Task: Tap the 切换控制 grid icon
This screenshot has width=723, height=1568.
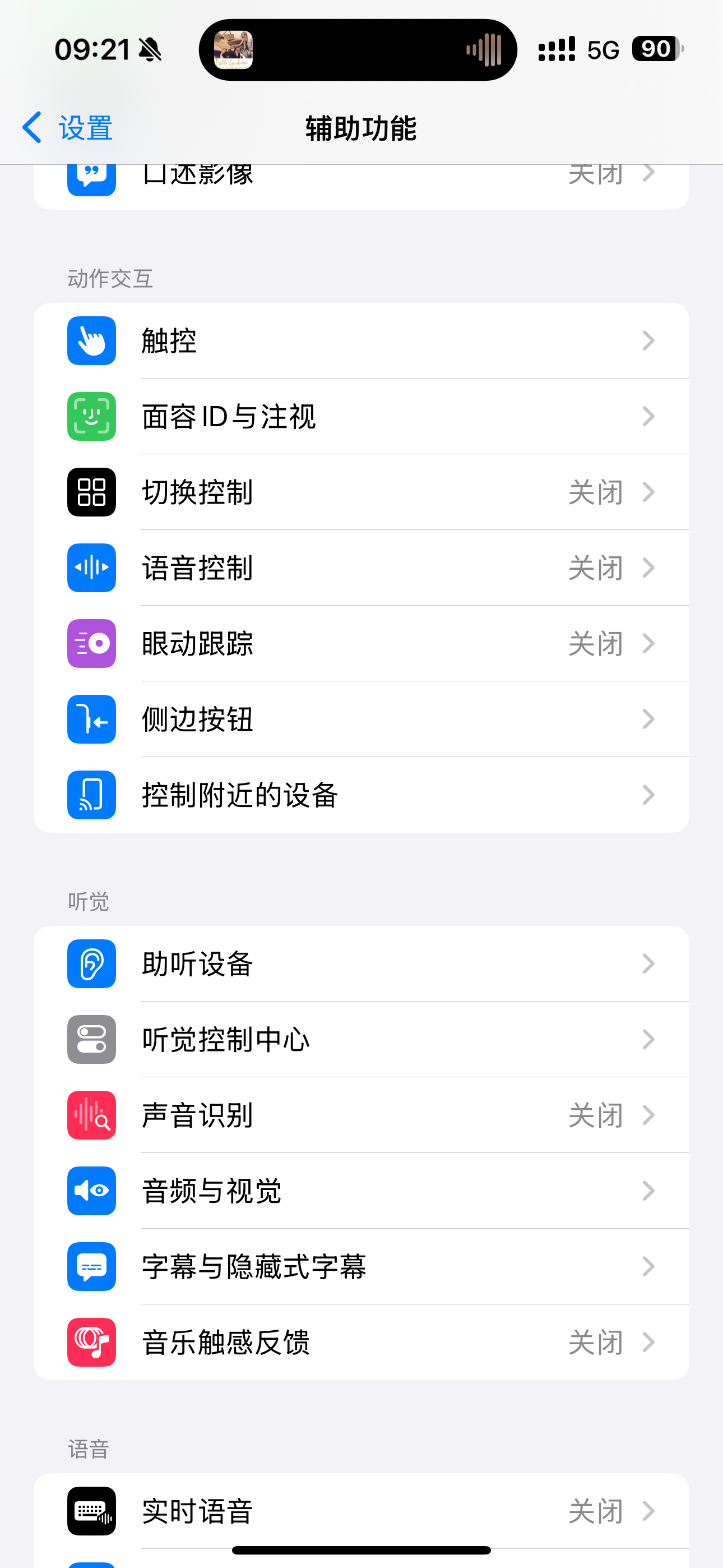Action: pyautogui.click(x=91, y=492)
